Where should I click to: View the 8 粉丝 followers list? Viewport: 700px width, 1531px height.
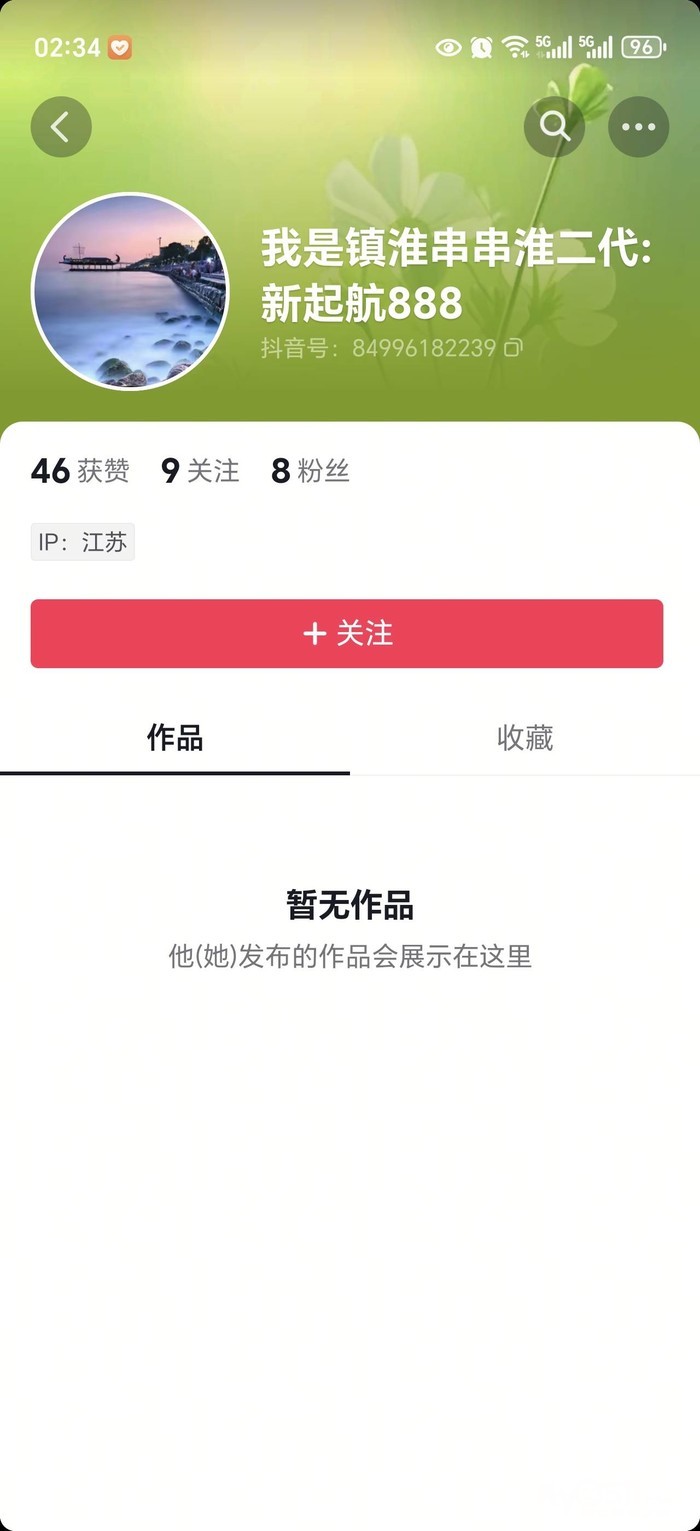click(x=310, y=471)
